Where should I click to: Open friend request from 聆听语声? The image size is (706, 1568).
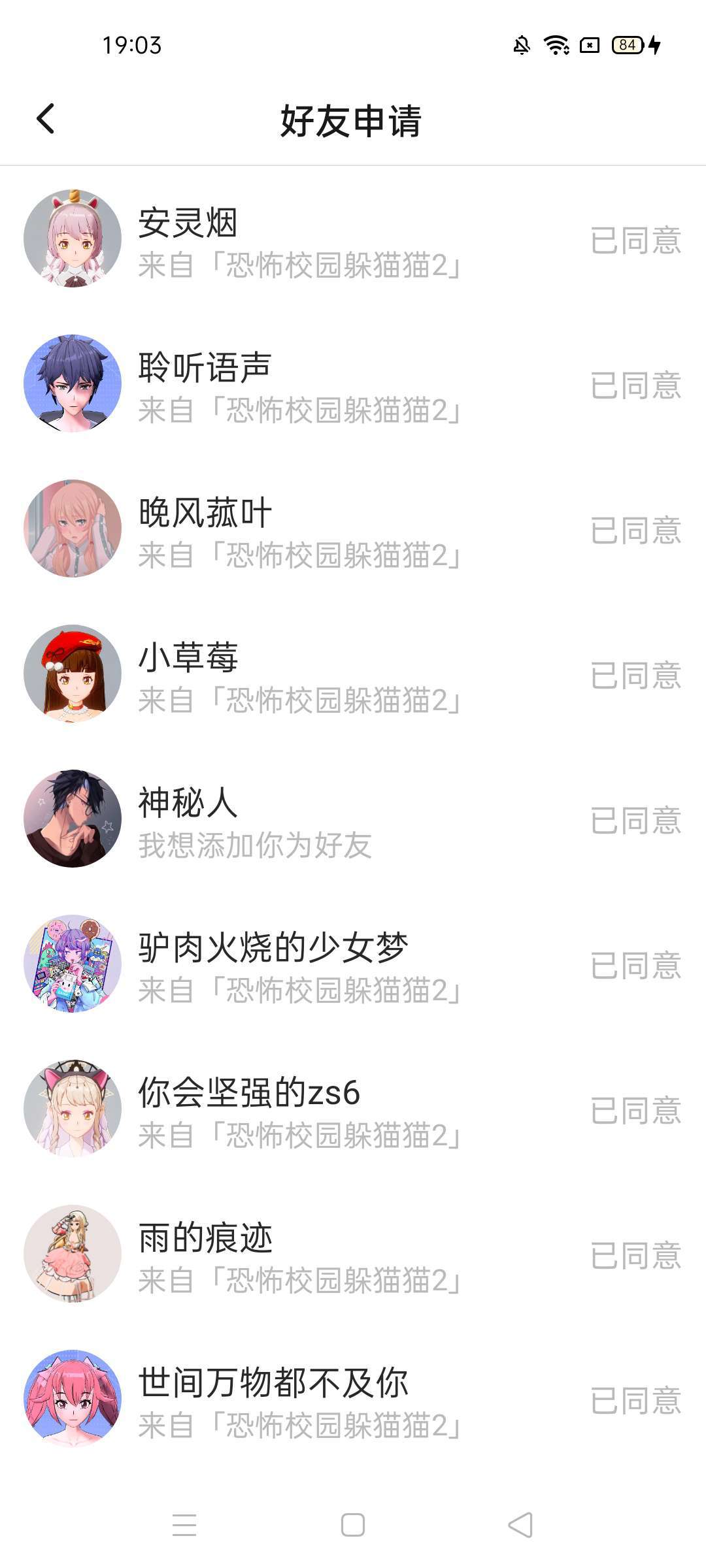point(301,385)
